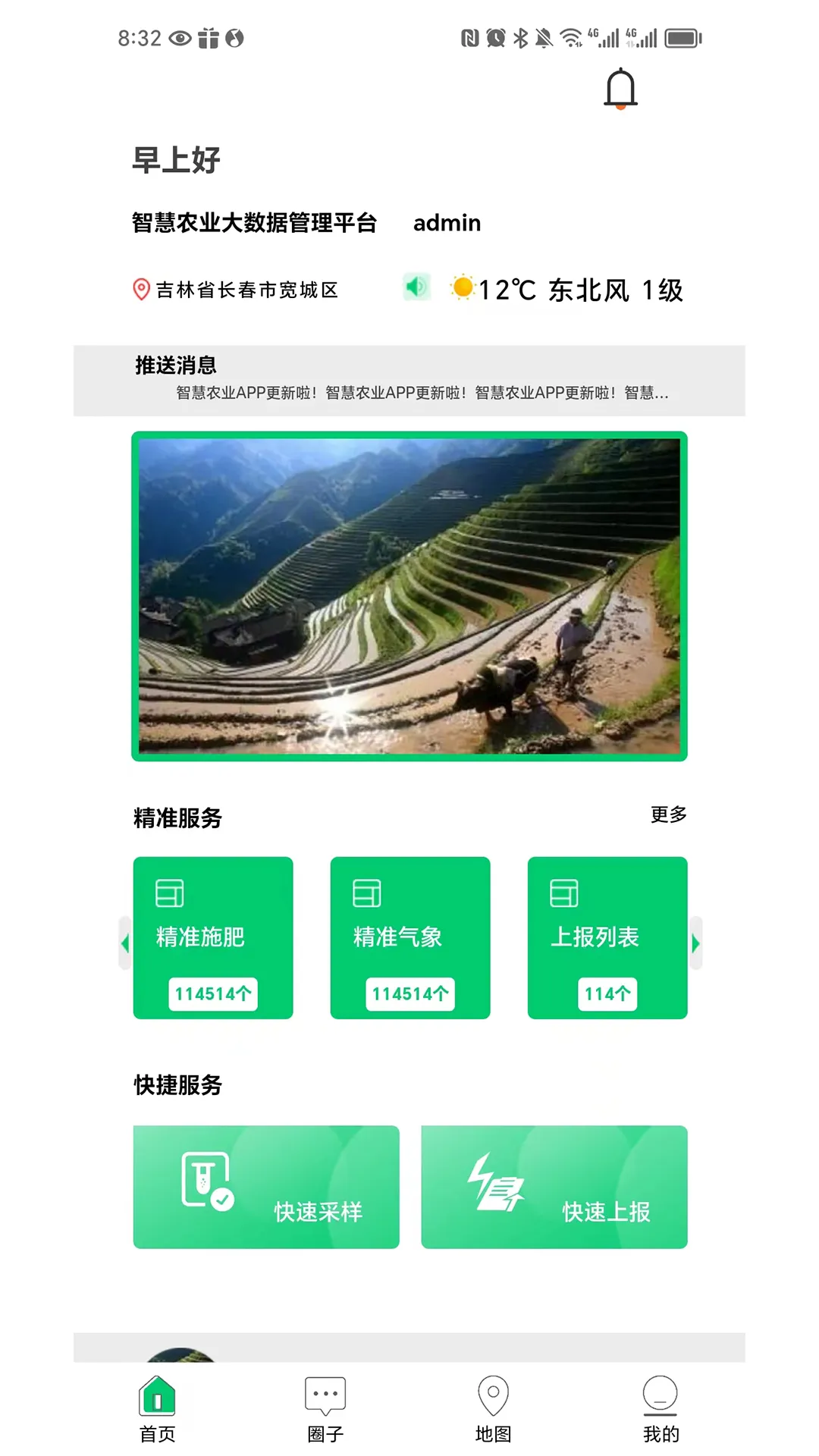Image resolution: width=819 pixels, height=1456 pixels.
Task: Select the 精准气象 card icon
Action: 366,894
